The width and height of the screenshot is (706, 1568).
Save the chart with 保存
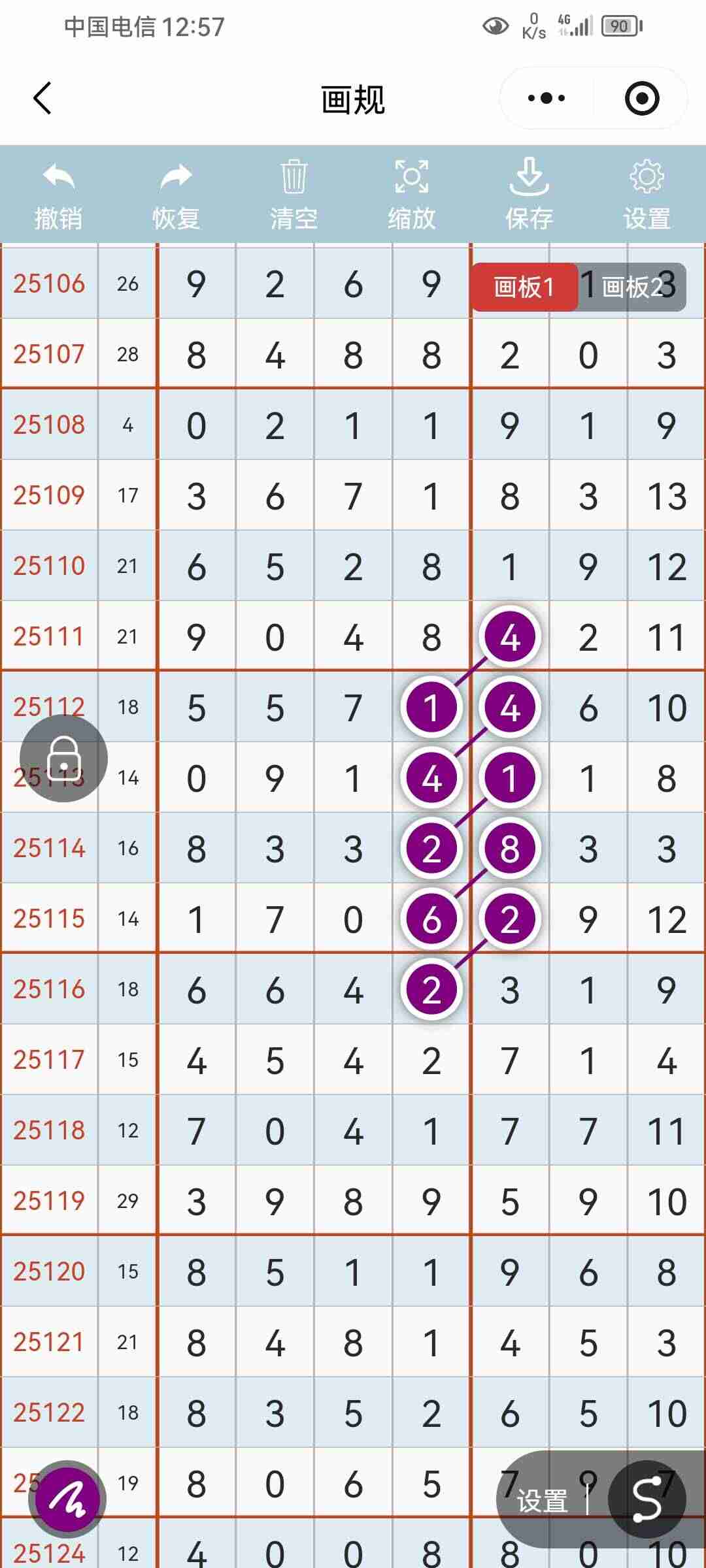(x=529, y=196)
